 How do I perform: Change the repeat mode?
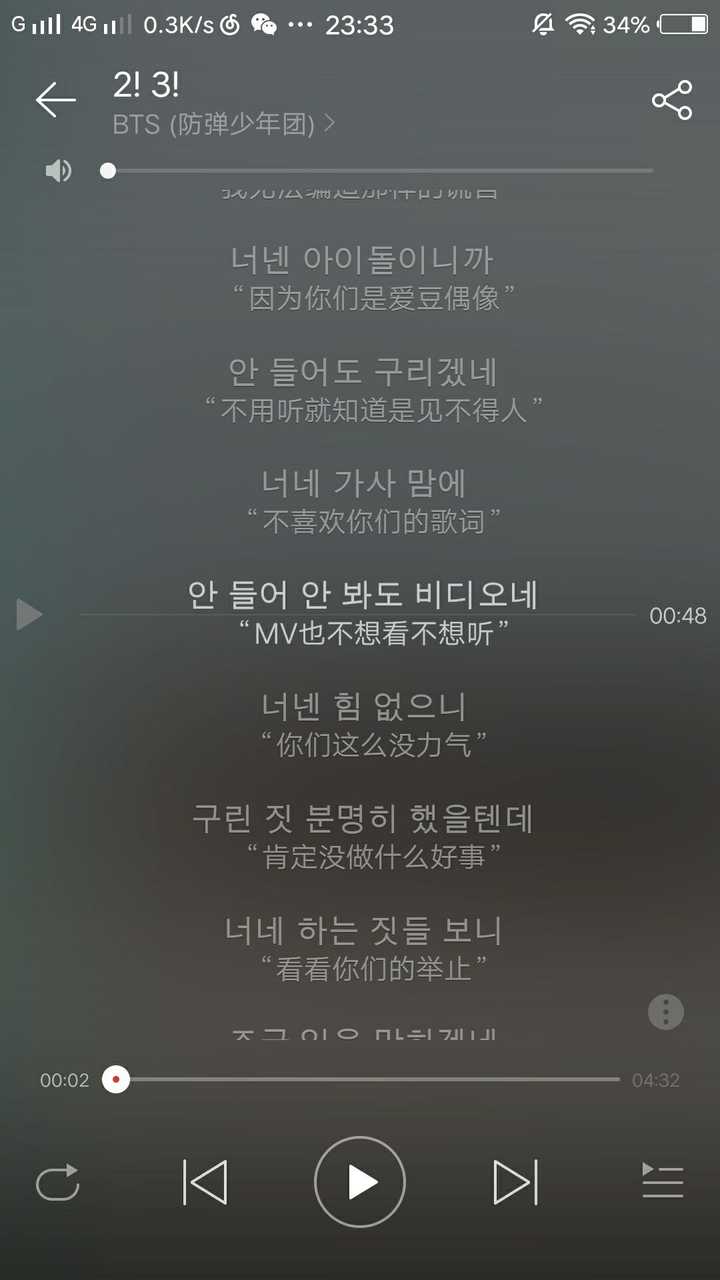coord(58,1183)
